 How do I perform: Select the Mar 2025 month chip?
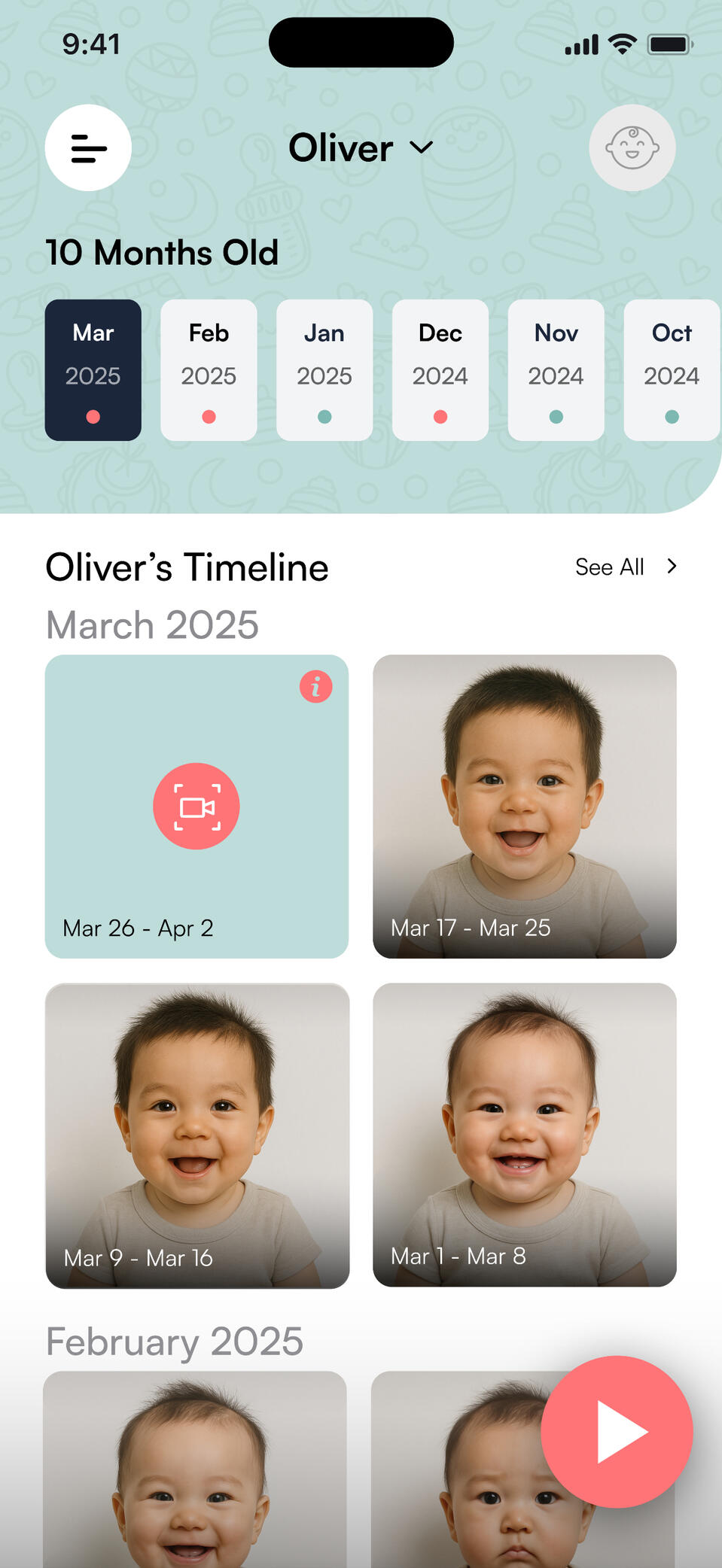[93, 369]
